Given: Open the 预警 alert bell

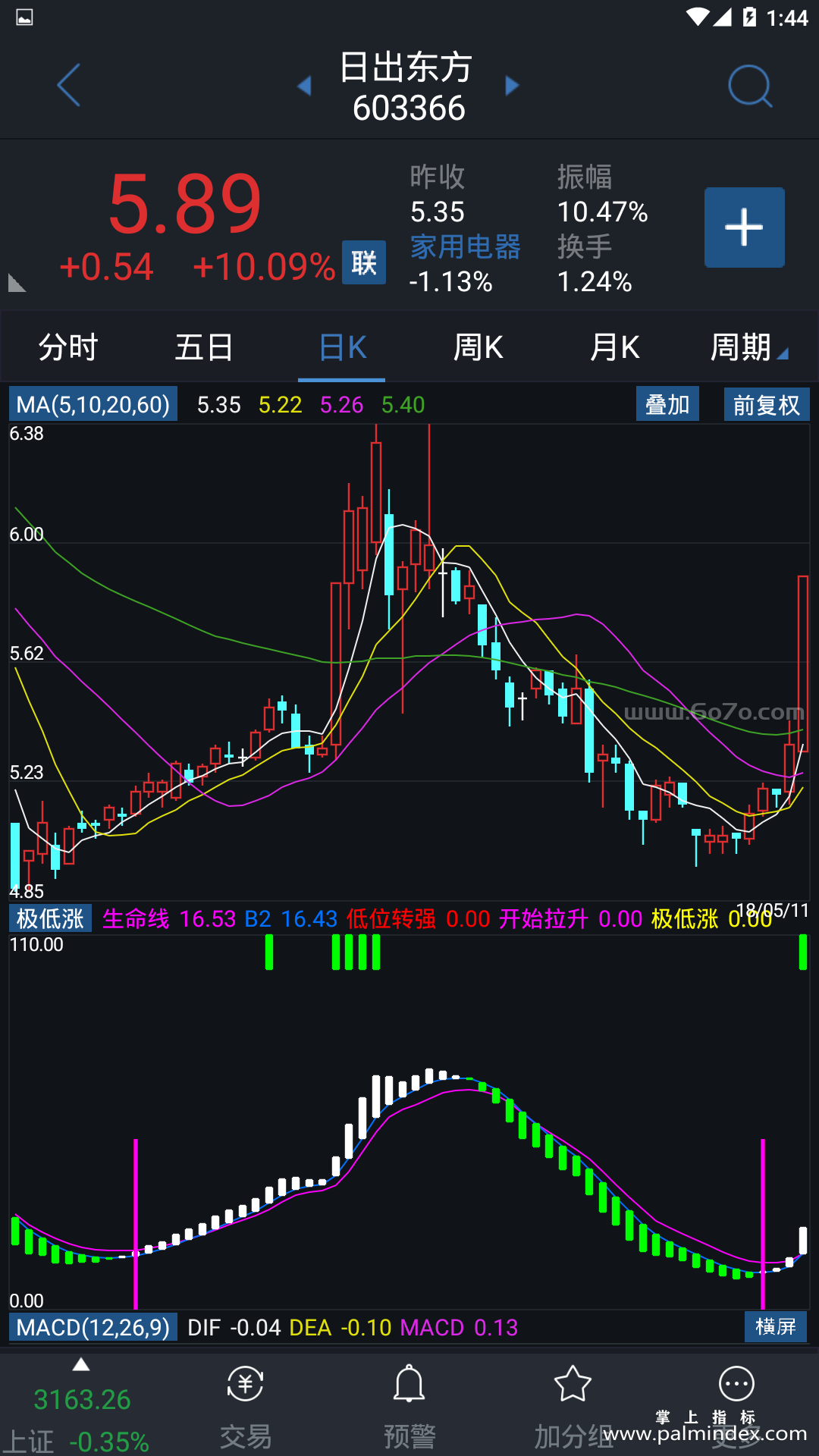Looking at the screenshot, I should [409, 1407].
